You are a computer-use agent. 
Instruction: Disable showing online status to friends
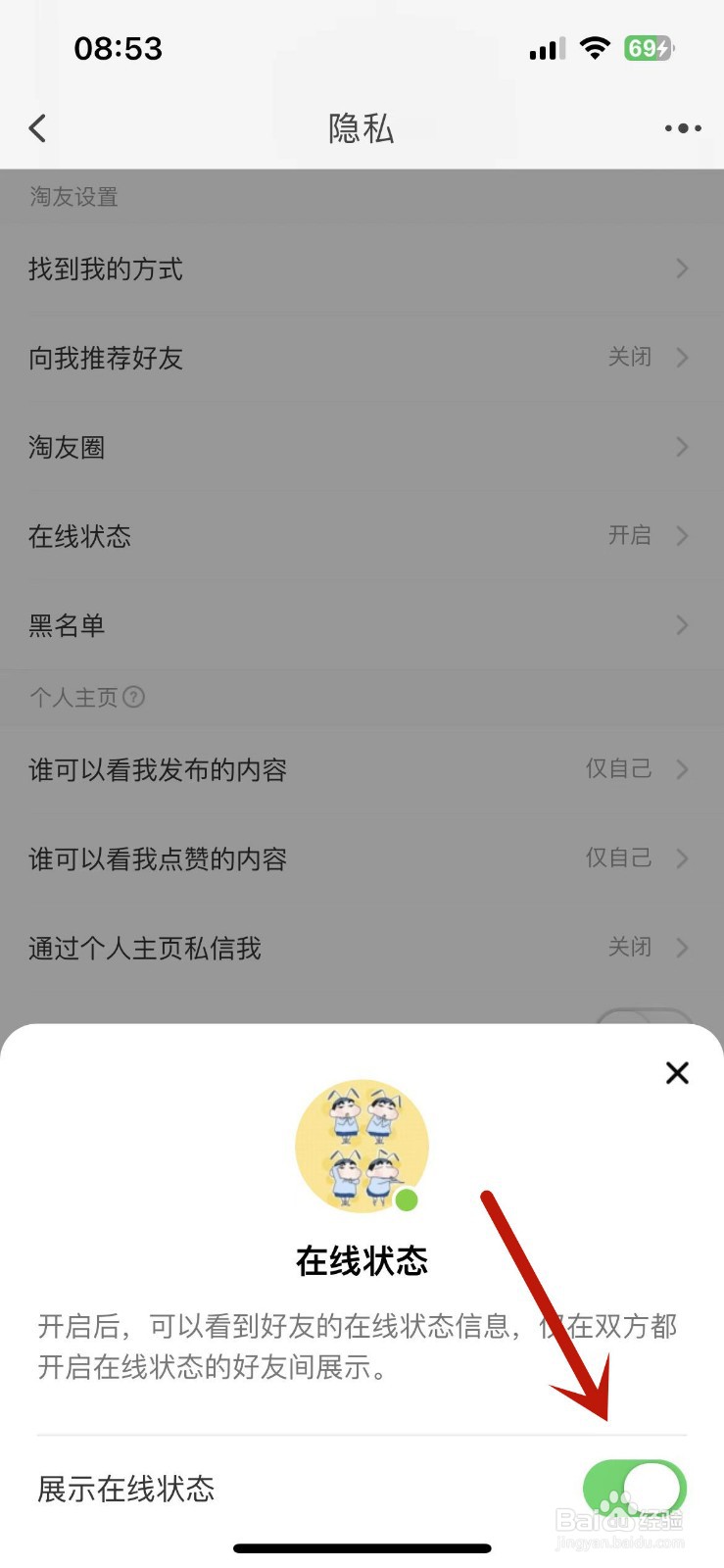click(x=634, y=1489)
